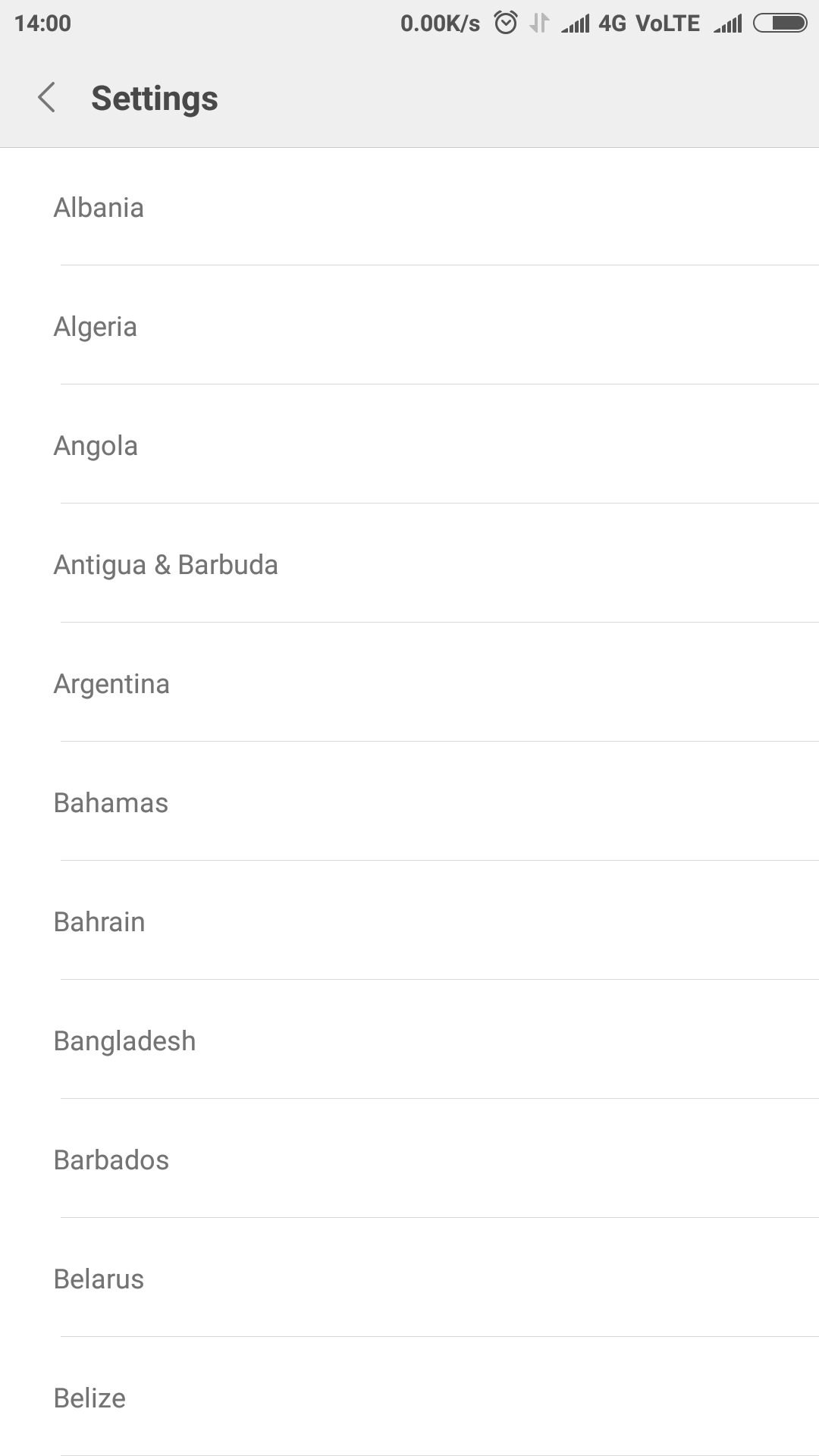This screenshot has width=819, height=1456.
Task: Choose Algeria as the country
Action: pos(409,326)
